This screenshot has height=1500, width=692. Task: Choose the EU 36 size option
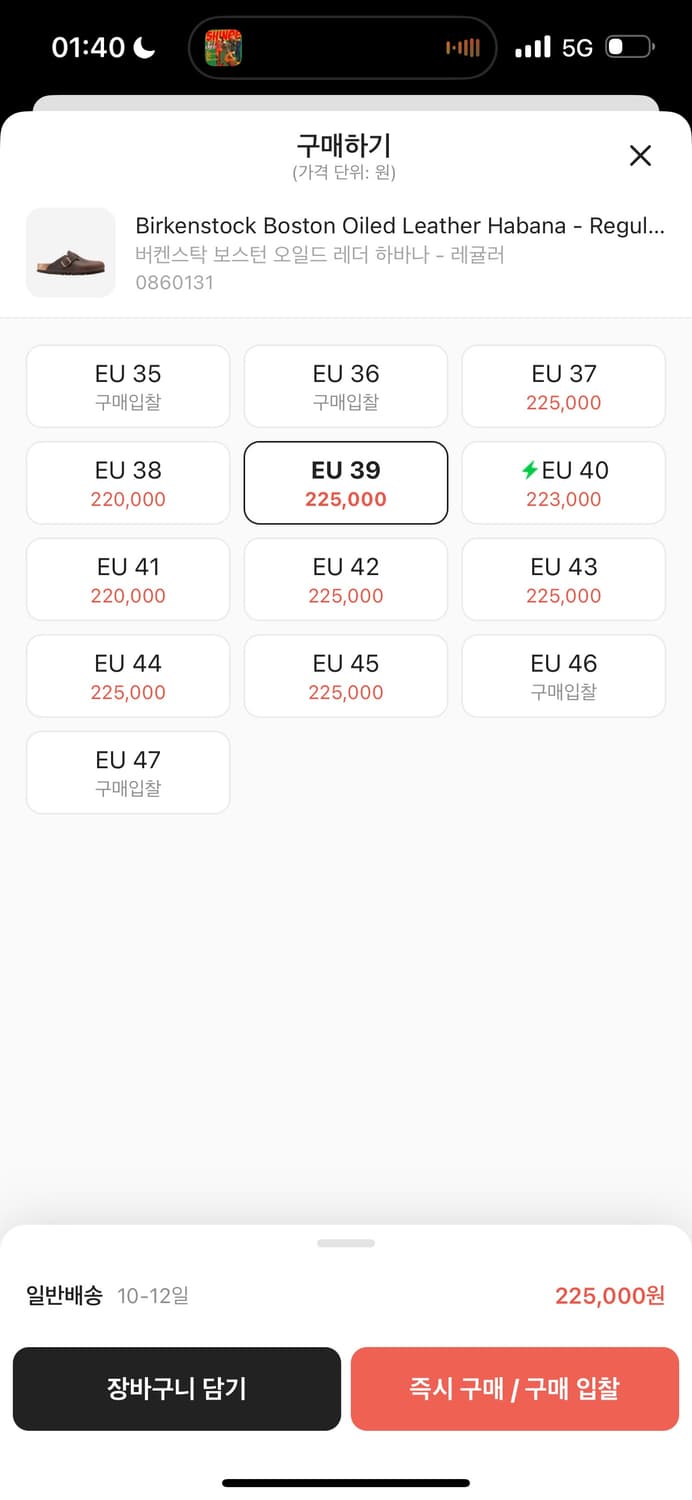click(x=346, y=386)
